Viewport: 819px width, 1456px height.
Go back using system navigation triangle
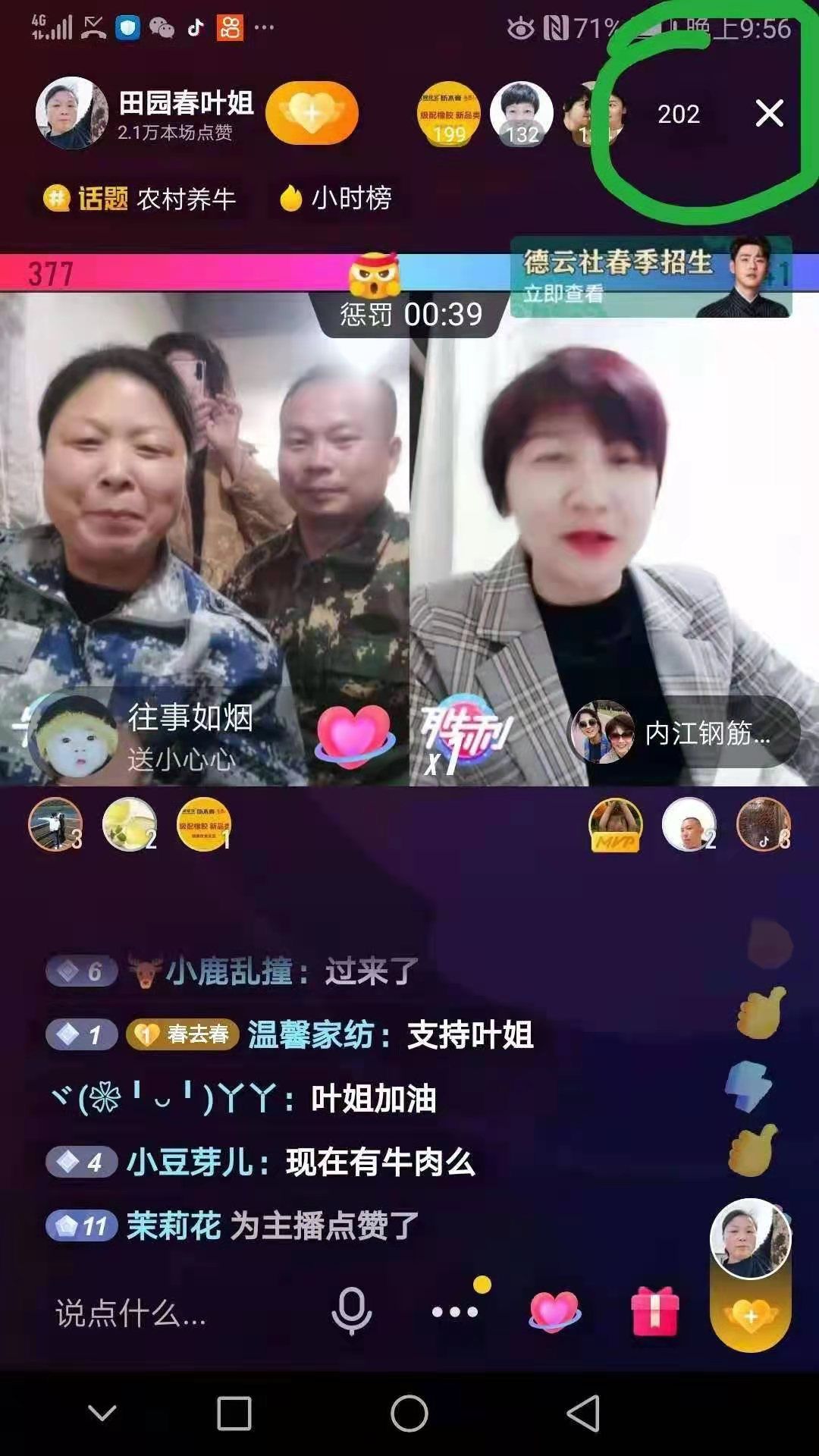[x=584, y=1414]
